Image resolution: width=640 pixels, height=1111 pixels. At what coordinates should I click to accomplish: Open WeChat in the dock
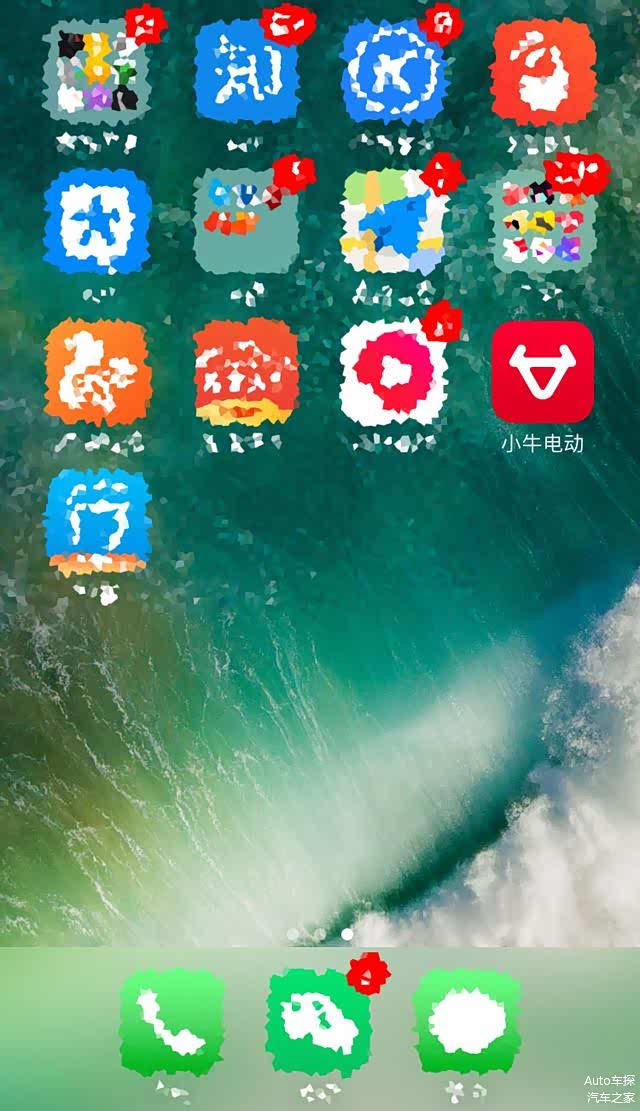click(x=318, y=1022)
